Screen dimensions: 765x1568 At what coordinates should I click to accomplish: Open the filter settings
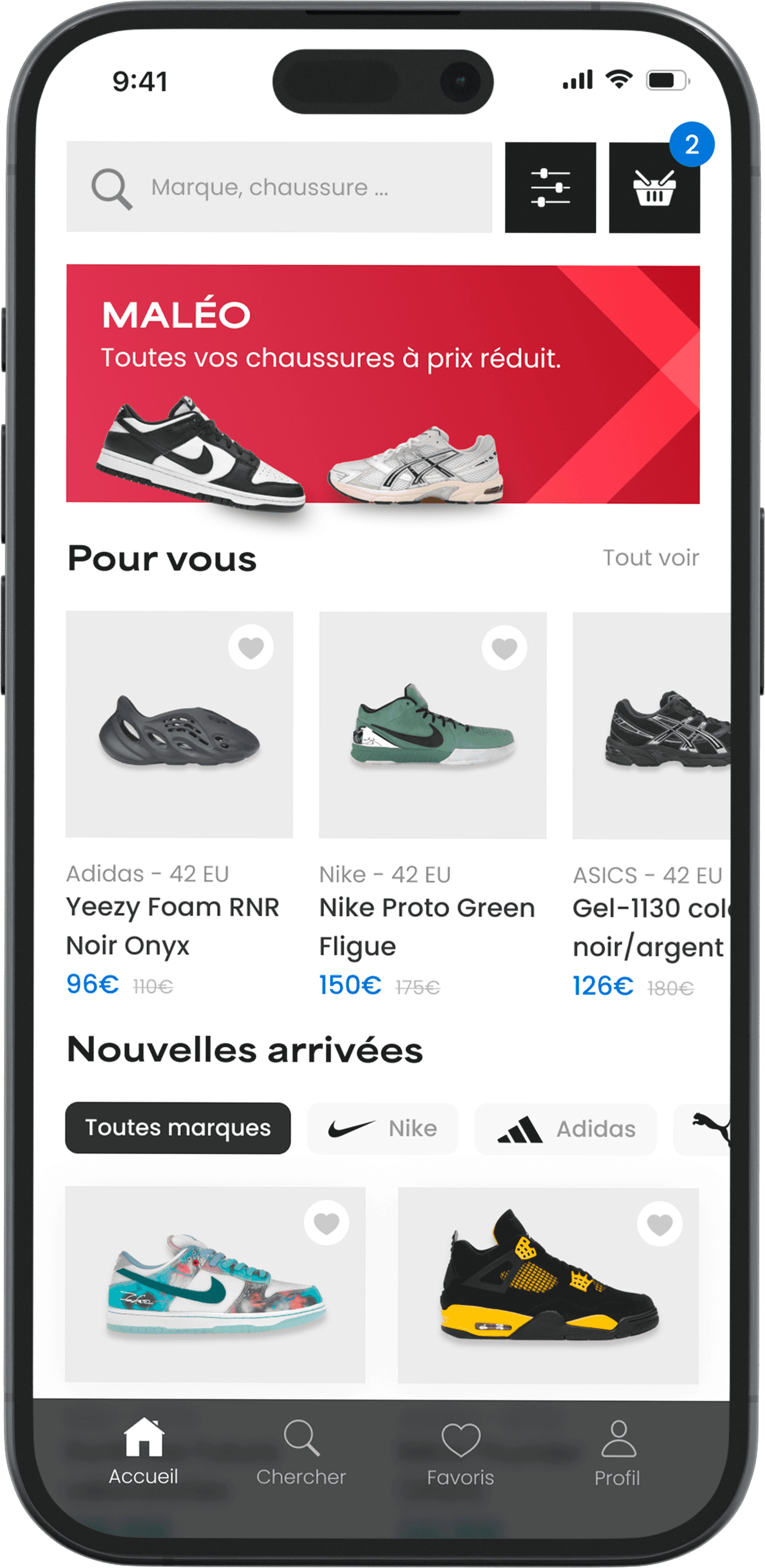click(x=550, y=187)
